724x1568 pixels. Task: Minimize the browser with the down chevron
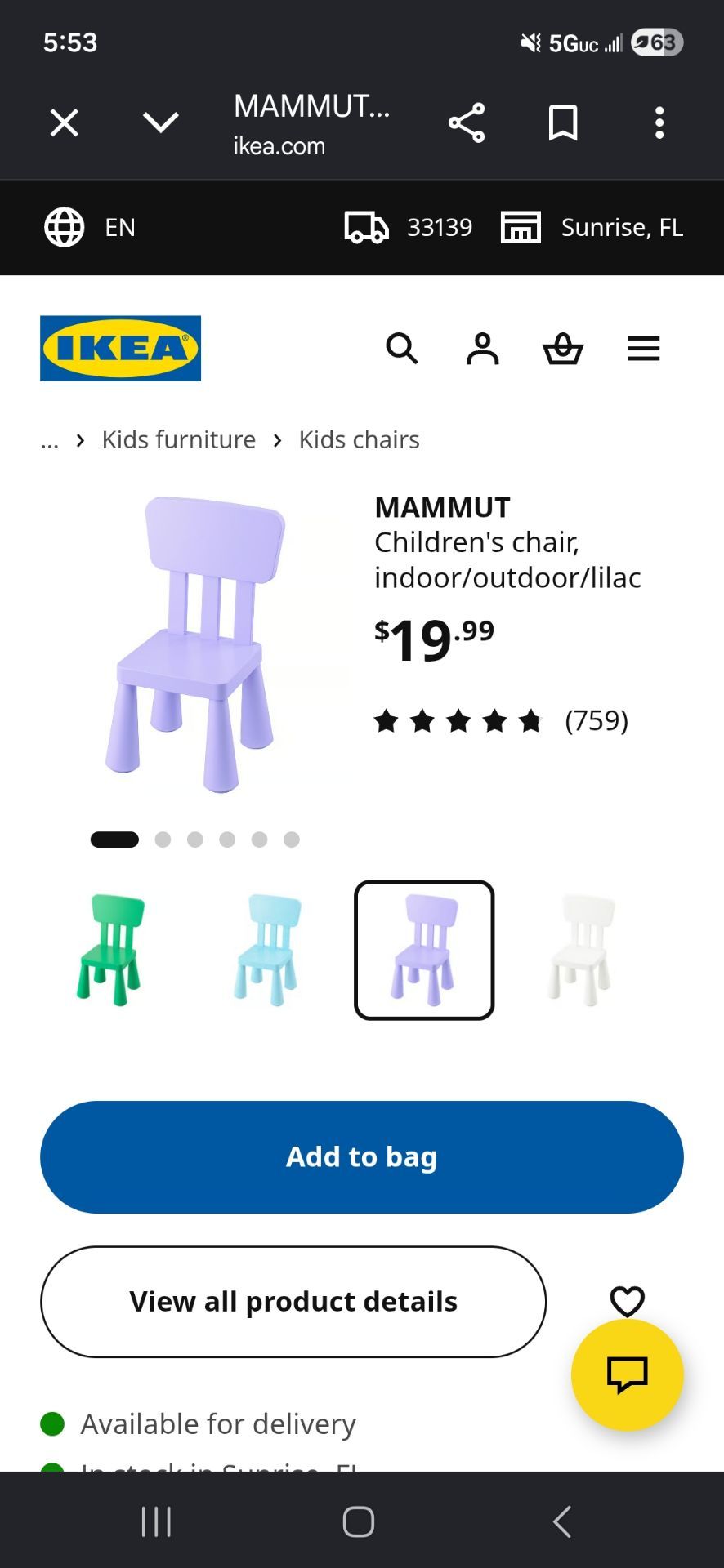(x=160, y=123)
